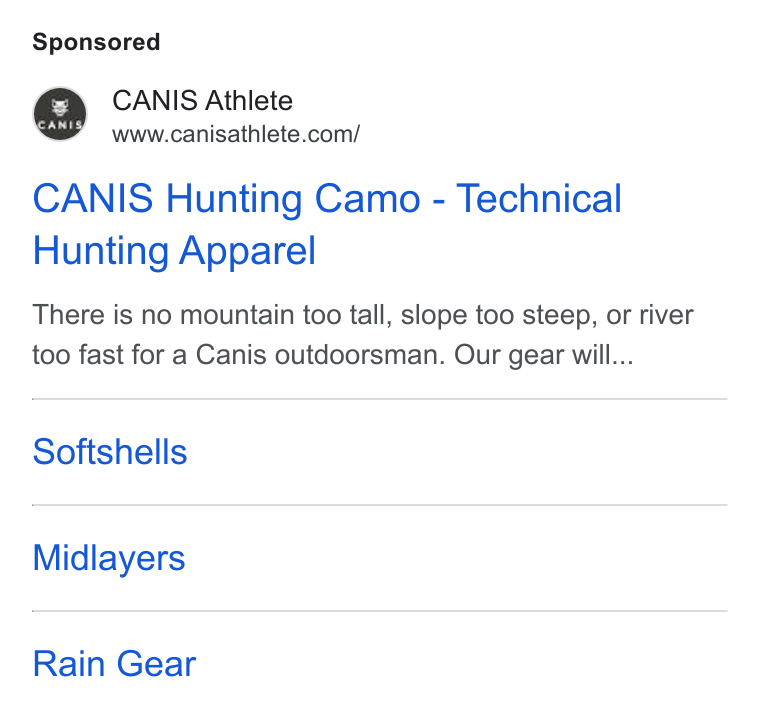This screenshot has height=716, width=760.
Task: Open the Midlayers sitelink
Action: [109, 558]
